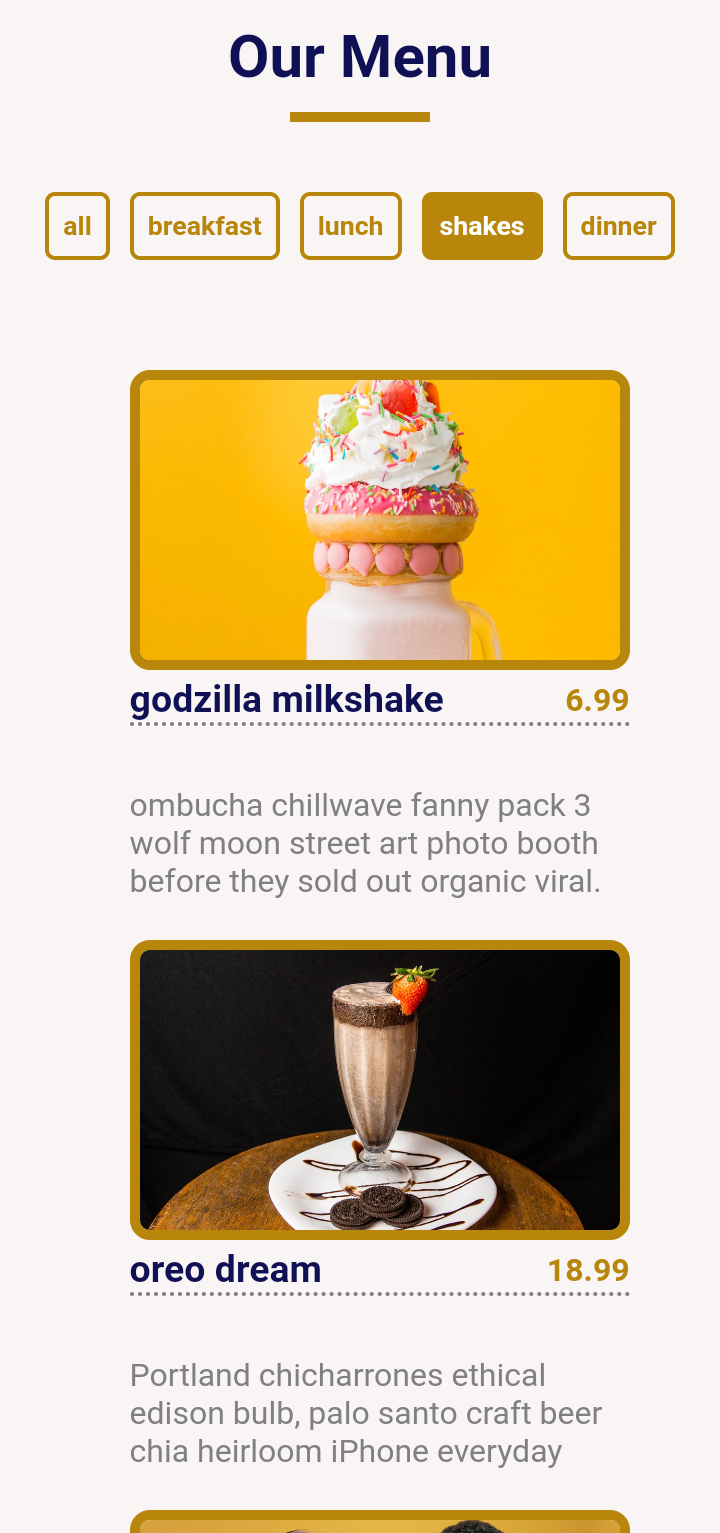Click the 6.99 price label
The height and width of the screenshot is (1533, 720).
[x=596, y=699]
